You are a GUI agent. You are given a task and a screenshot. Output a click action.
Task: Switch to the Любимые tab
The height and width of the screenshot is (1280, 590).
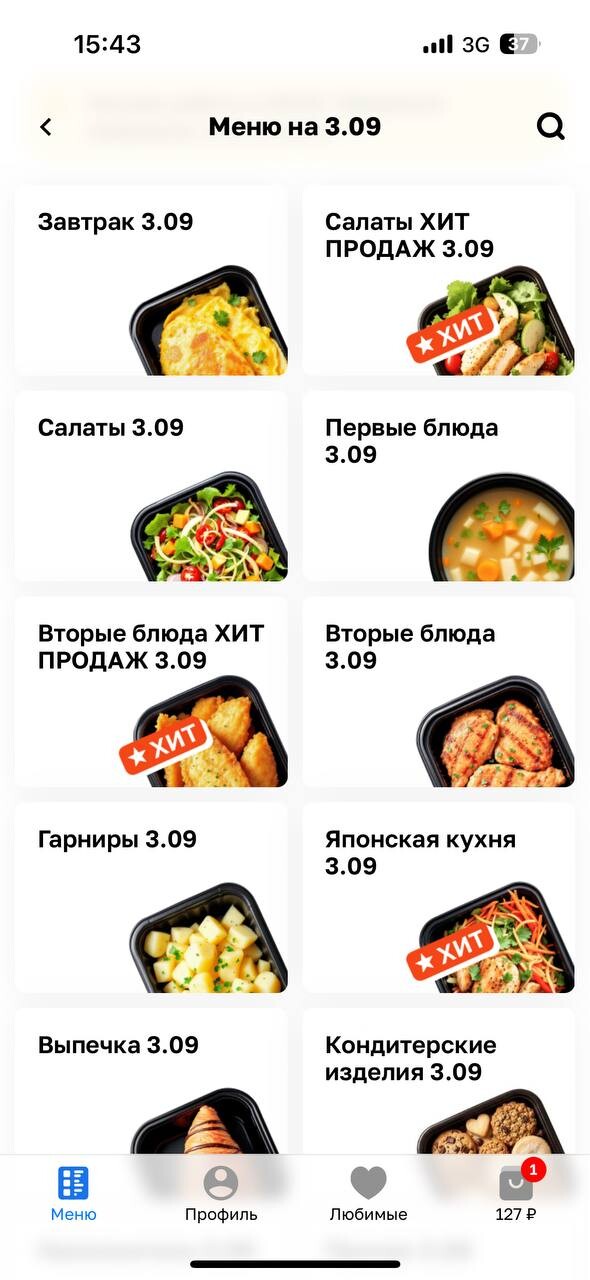[x=368, y=1194]
